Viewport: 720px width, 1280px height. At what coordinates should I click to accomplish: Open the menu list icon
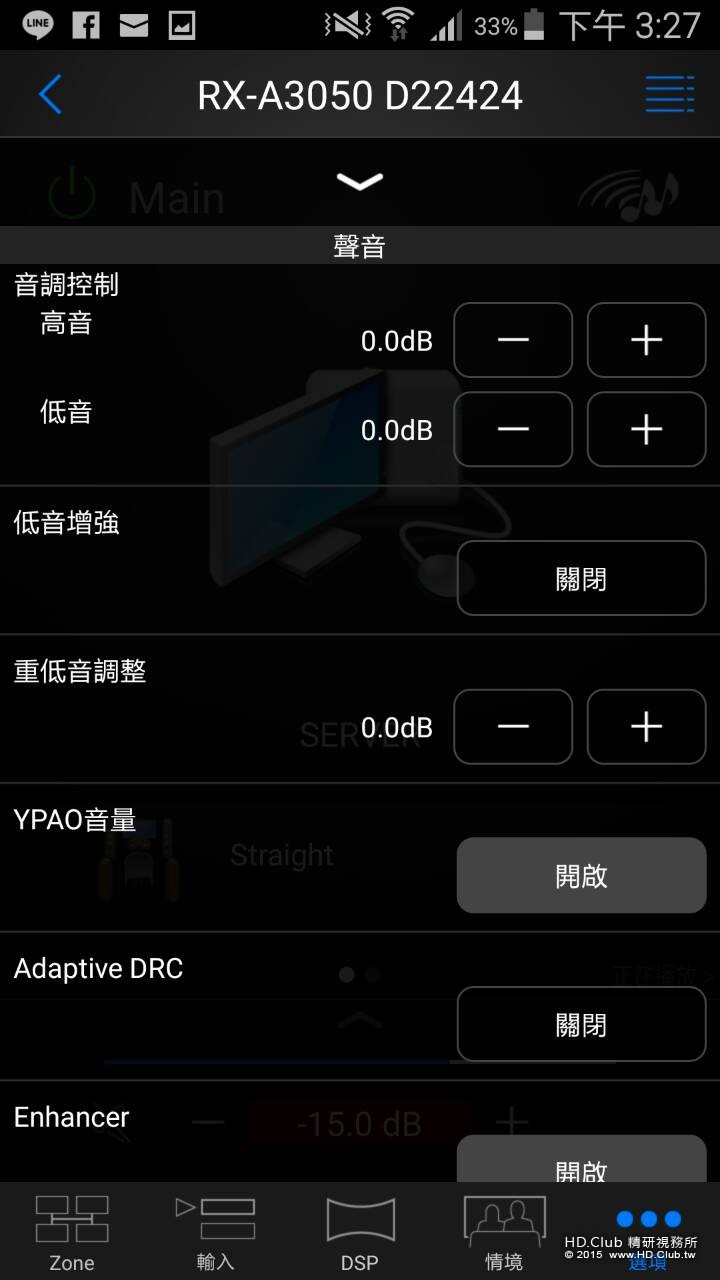[669, 95]
